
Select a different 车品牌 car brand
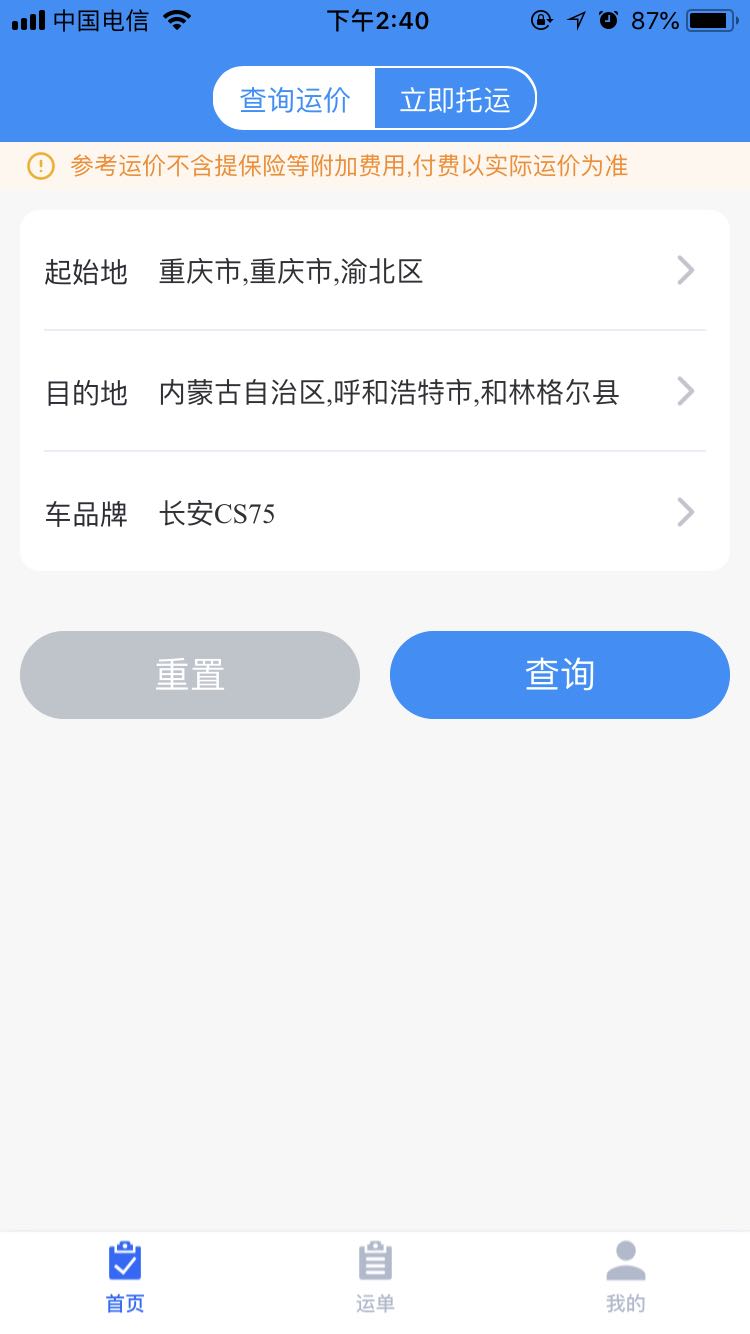pyautogui.click(x=374, y=513)
